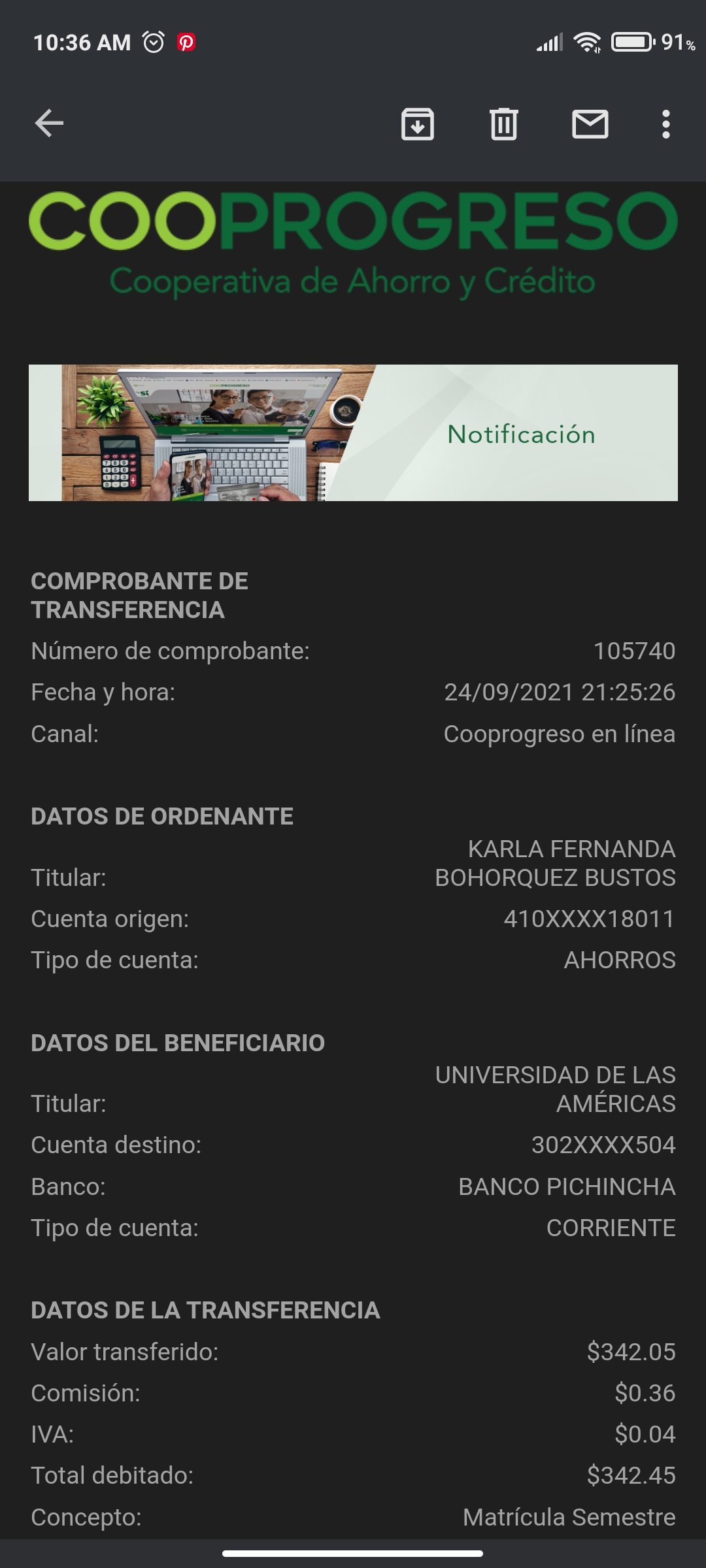
Task: Archive this Cooprogreso email
Action: click(417, 124)
